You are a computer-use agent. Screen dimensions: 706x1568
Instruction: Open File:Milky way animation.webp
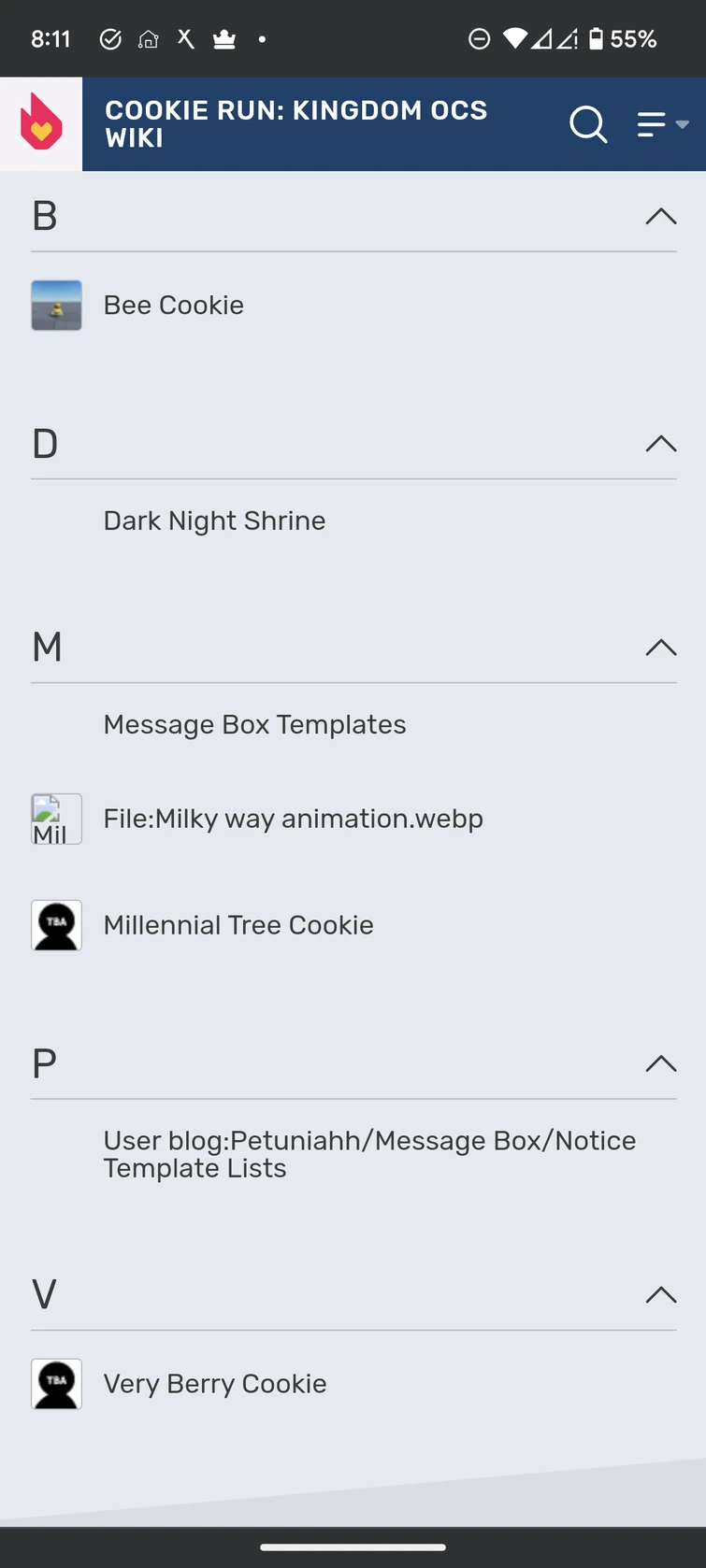point(293,819)
